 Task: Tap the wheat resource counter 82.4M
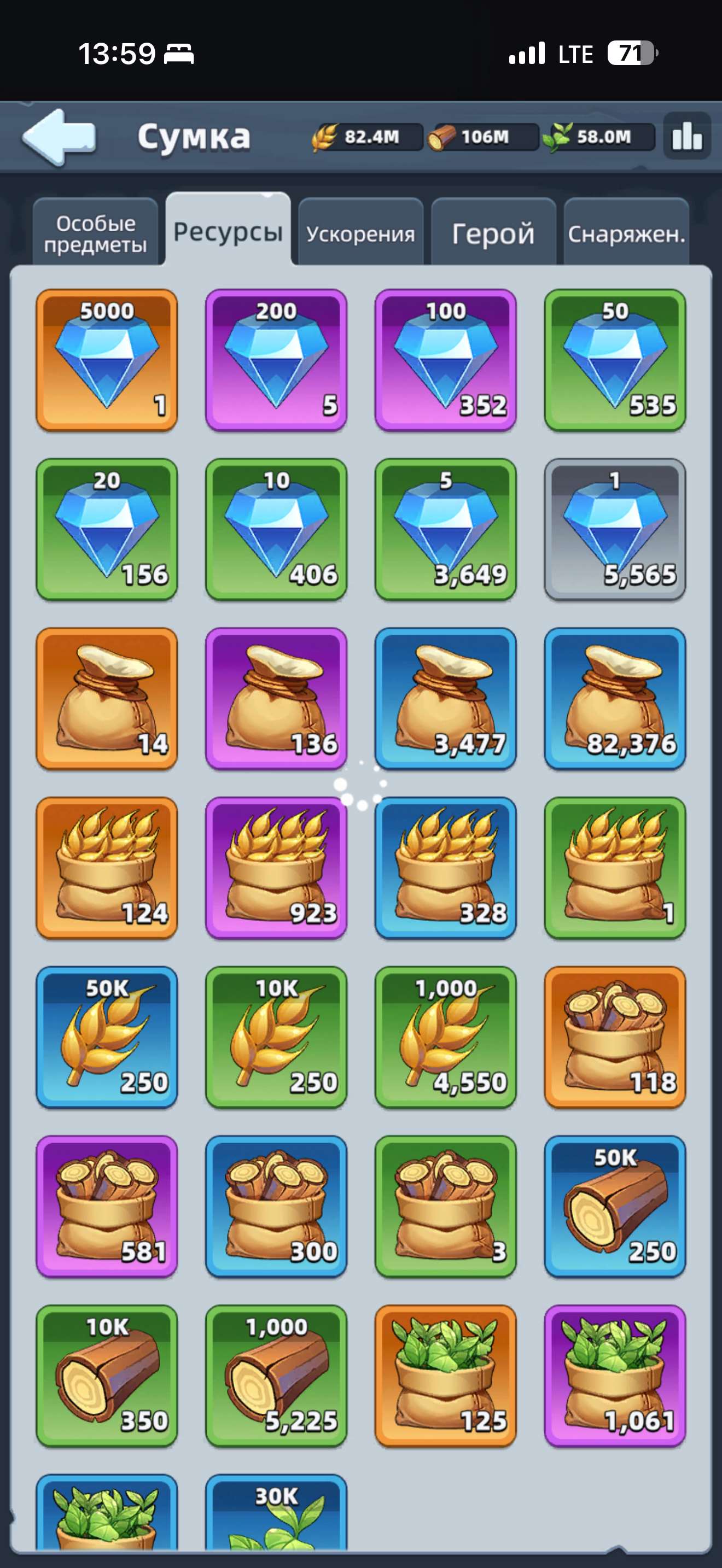[x=367, y=137]
